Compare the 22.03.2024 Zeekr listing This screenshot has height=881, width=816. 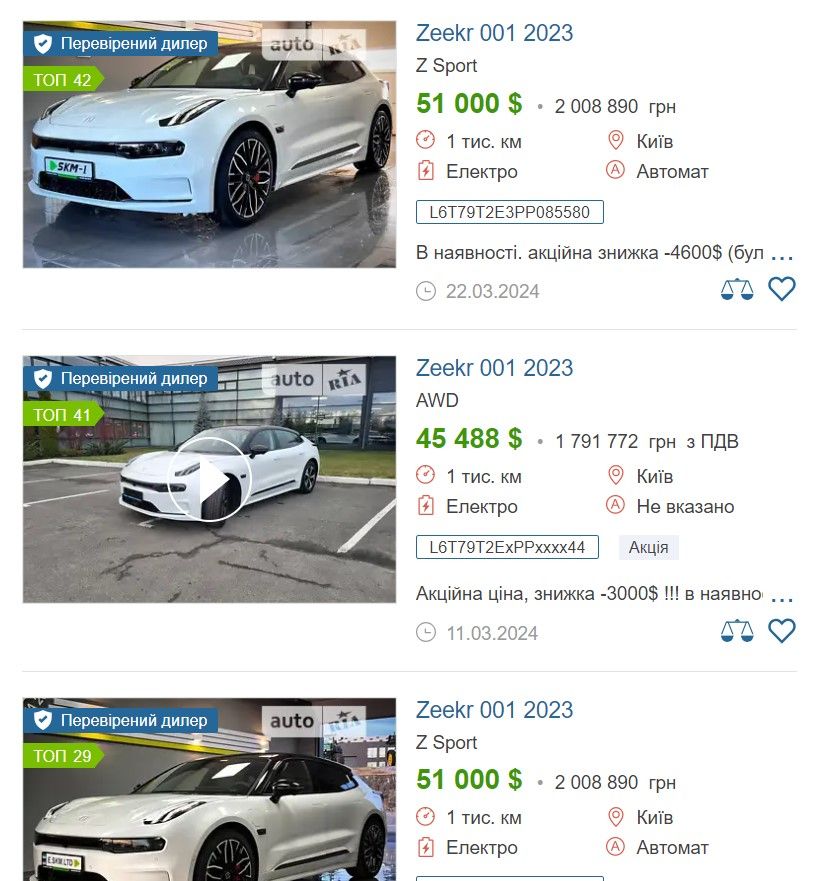pos(737,290)
